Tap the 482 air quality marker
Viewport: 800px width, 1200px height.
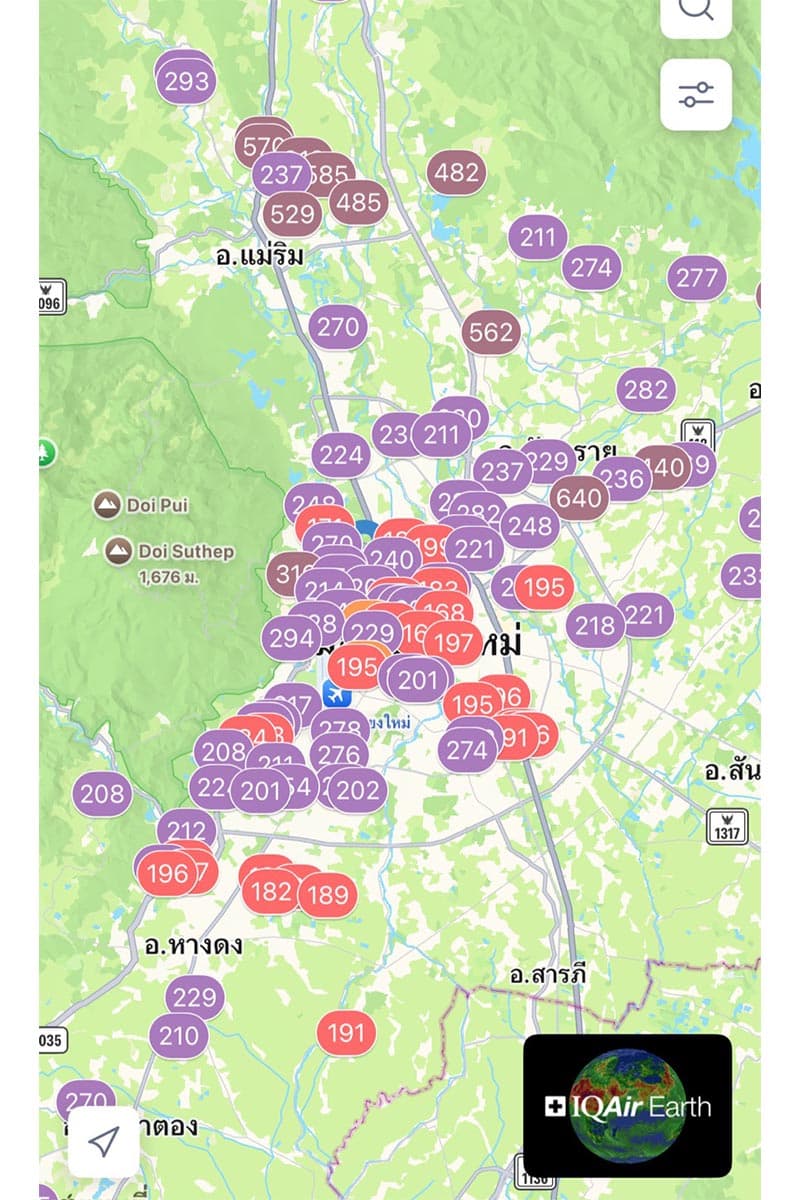click(x=456, y=173)
